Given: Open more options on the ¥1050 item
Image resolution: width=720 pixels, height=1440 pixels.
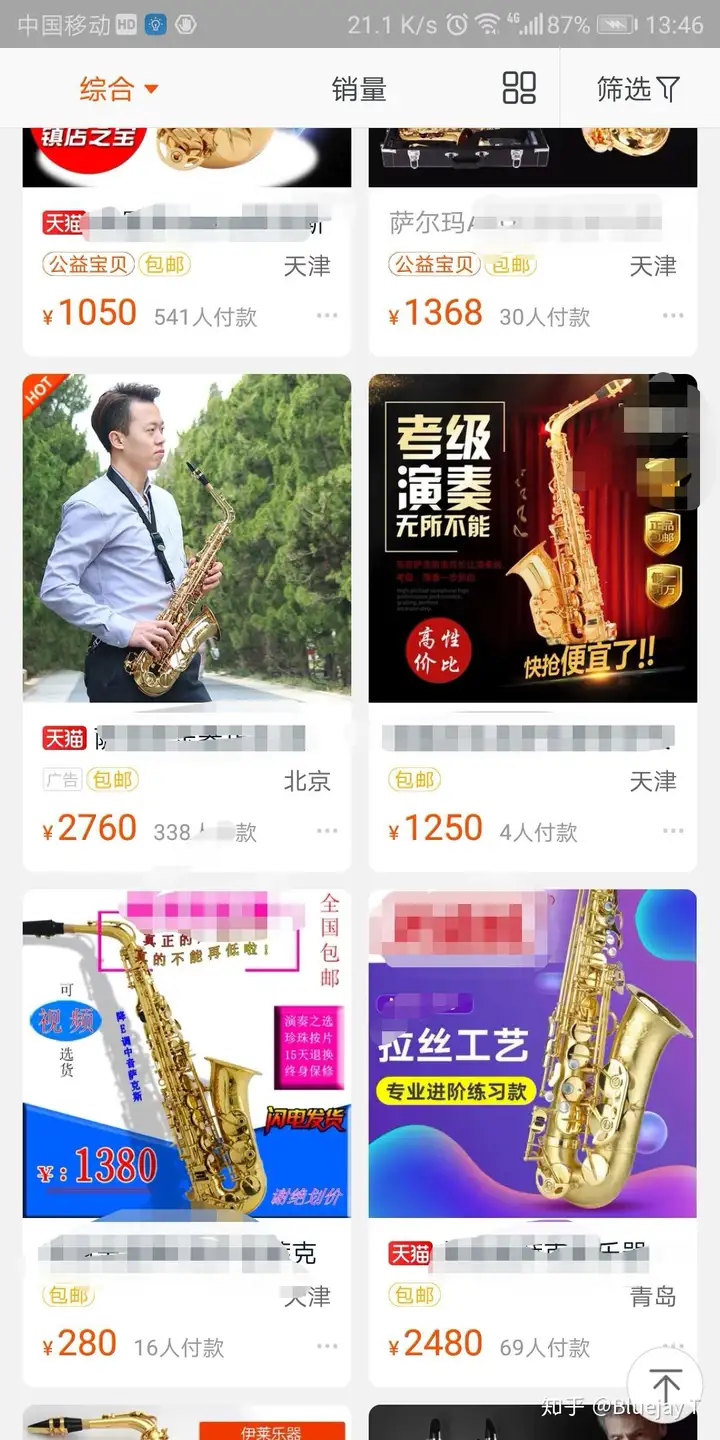Looking at the screenshot, I should pyautogui.click(x=327, y=316).
